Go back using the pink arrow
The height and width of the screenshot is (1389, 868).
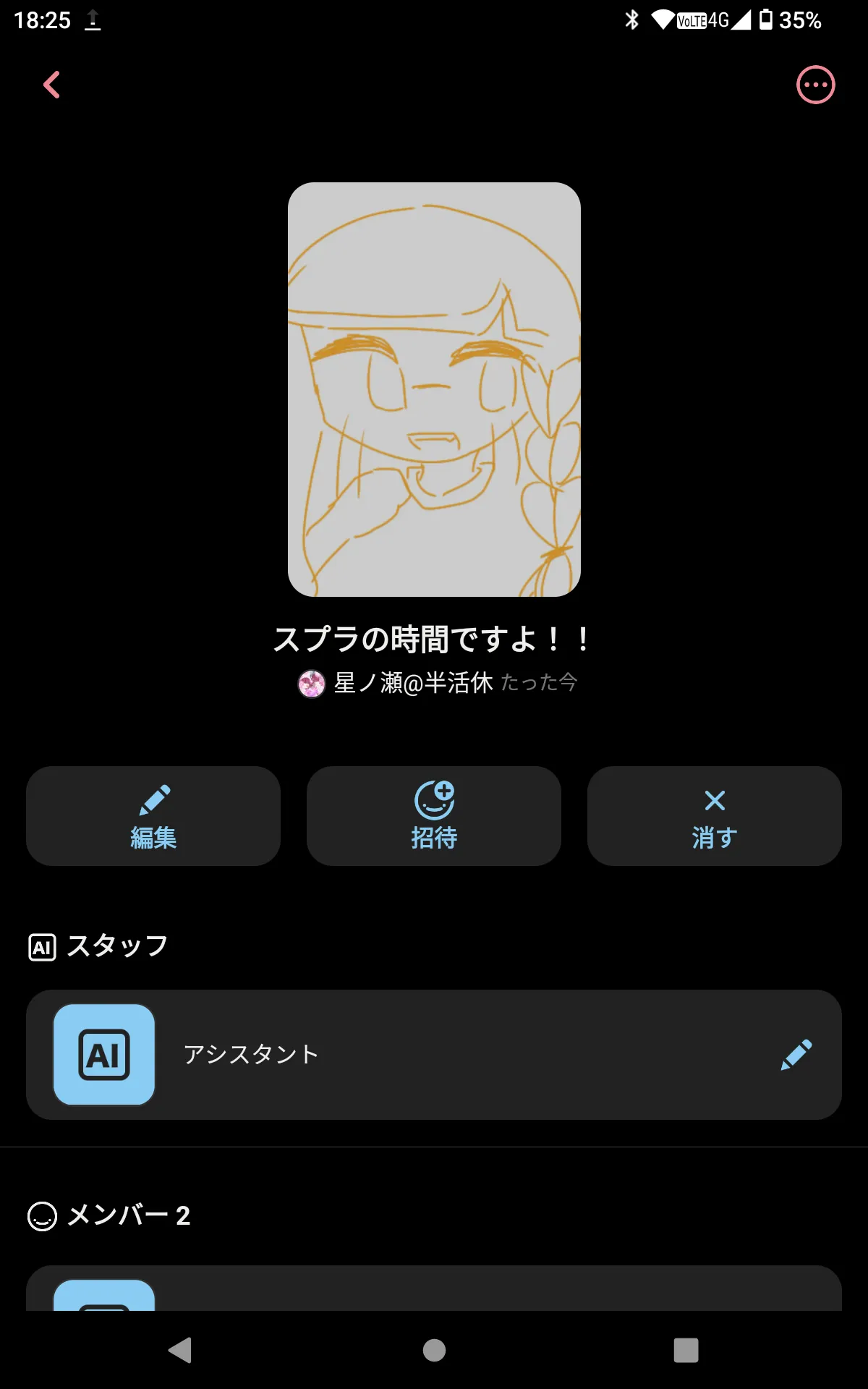click(x=51, y=85)
